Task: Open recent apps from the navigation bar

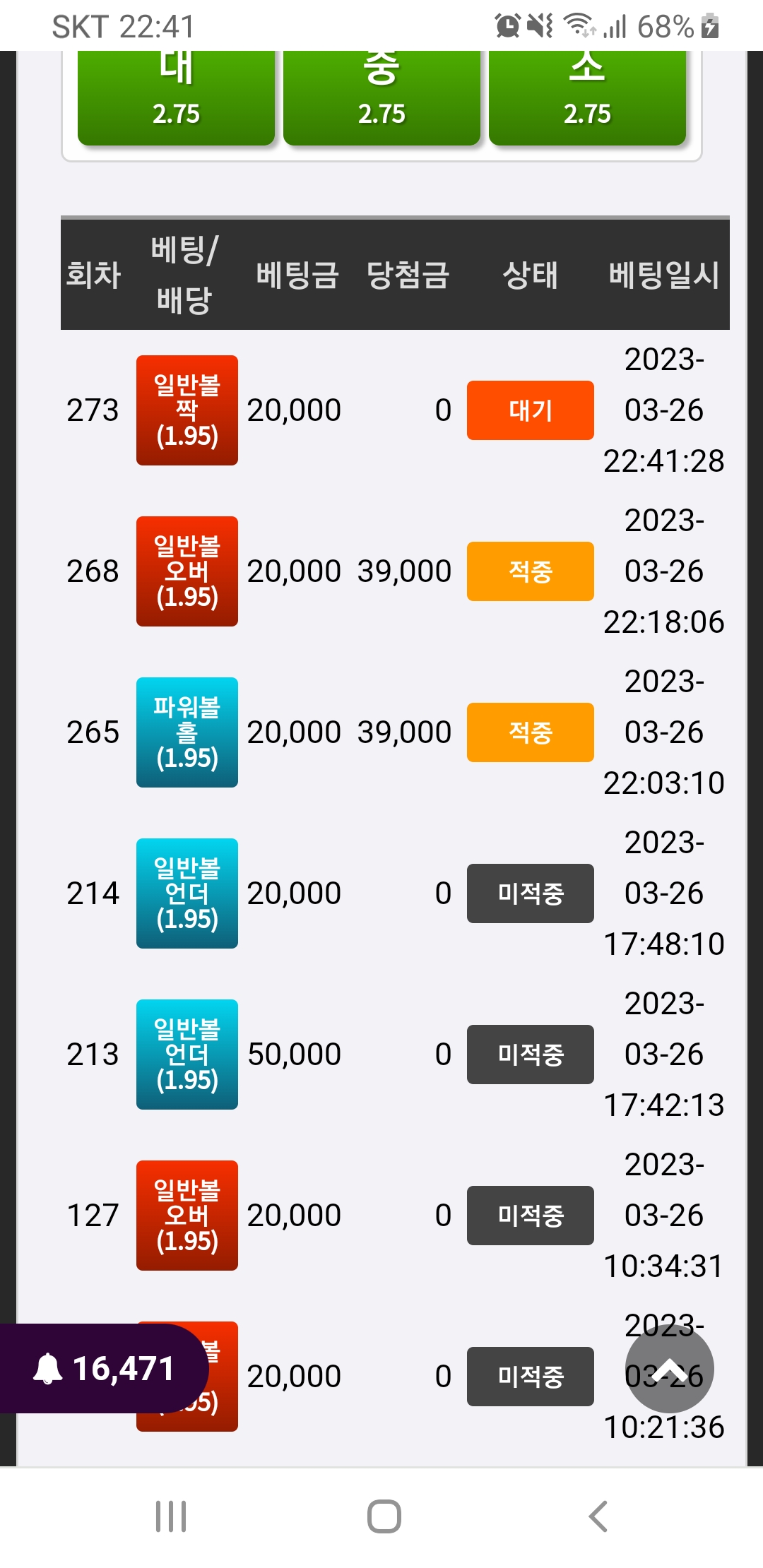Action: [x=171, y=1516]
